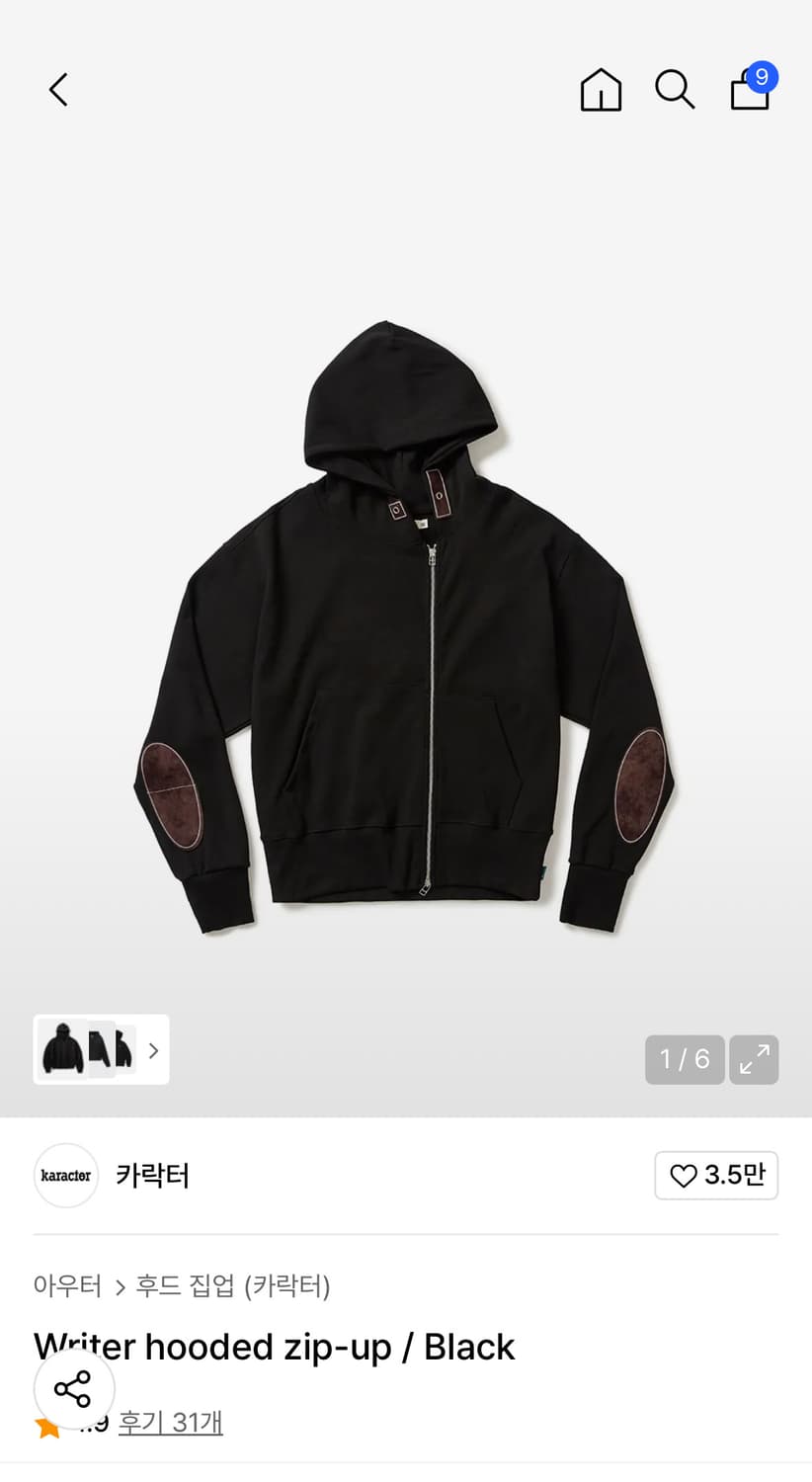Open the 후기 31개 reviews link

(x=170, y=1423)
